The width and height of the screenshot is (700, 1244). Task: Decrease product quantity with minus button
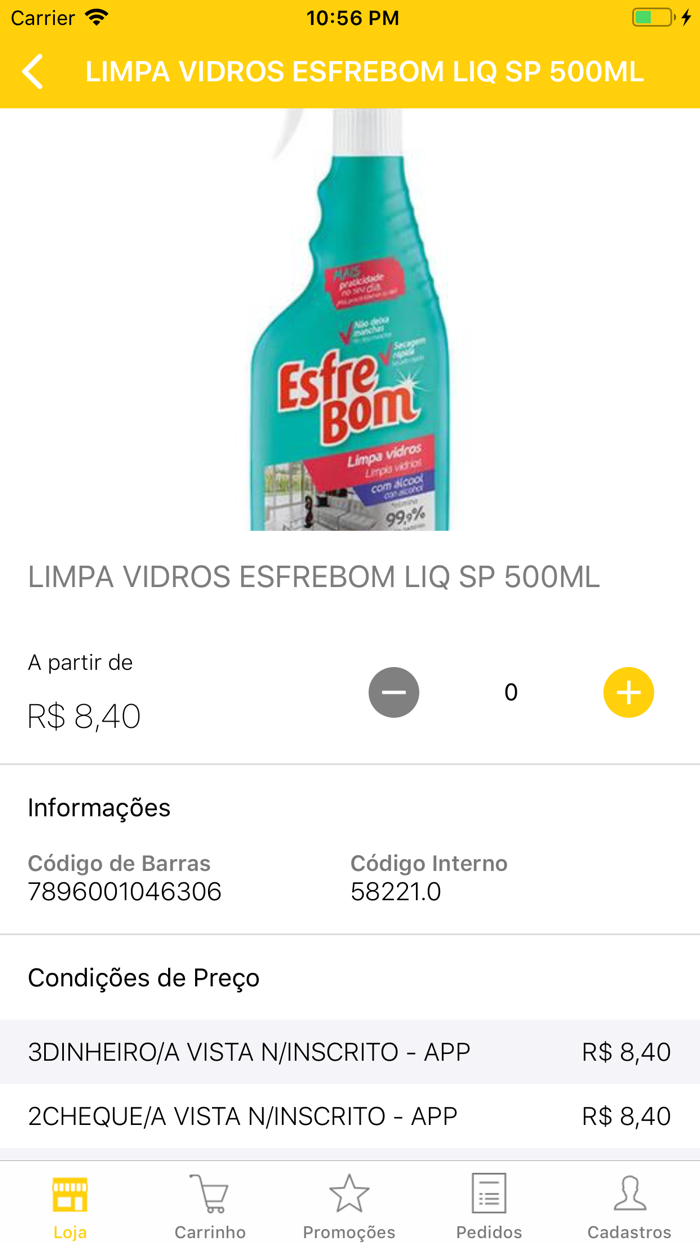[394, 692]
